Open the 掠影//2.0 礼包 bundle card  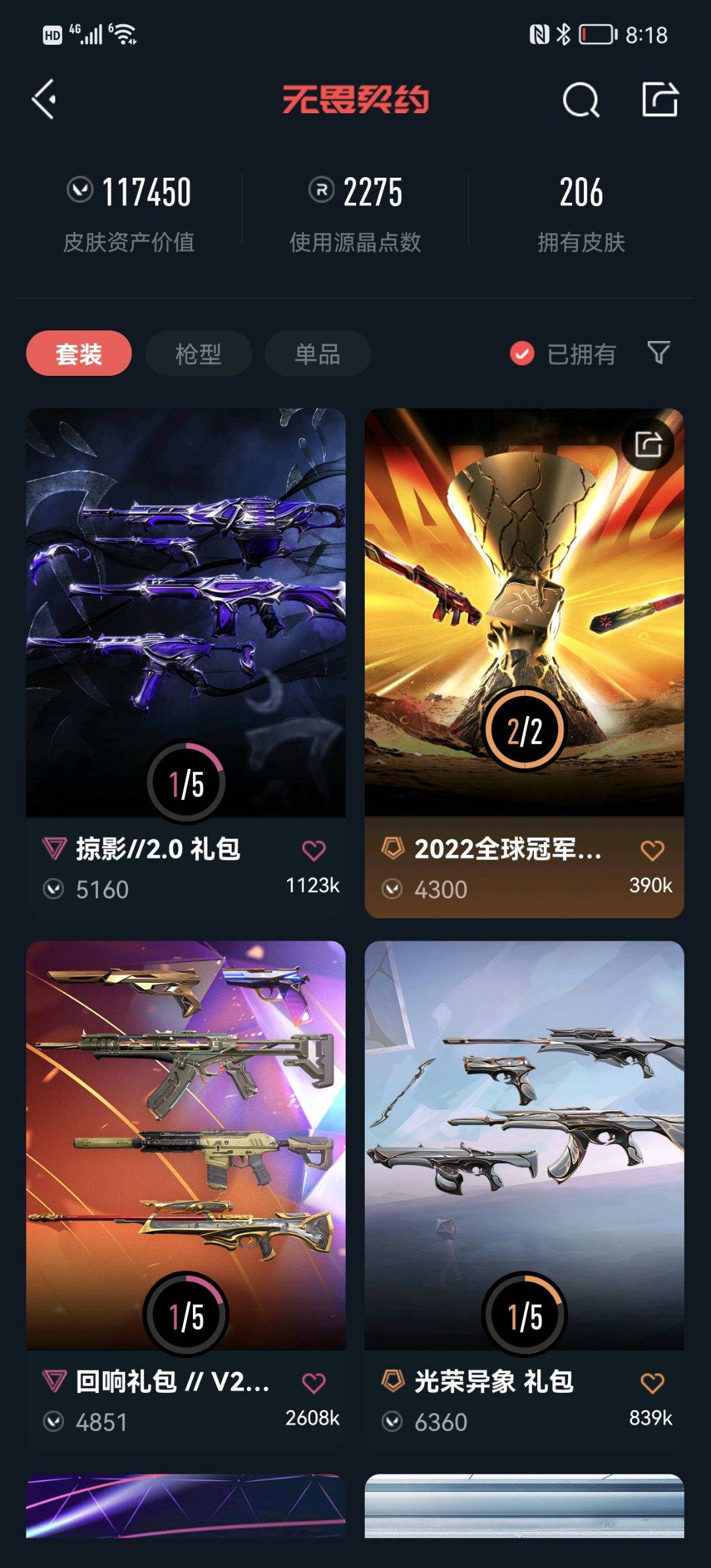[x=186, y=612]
